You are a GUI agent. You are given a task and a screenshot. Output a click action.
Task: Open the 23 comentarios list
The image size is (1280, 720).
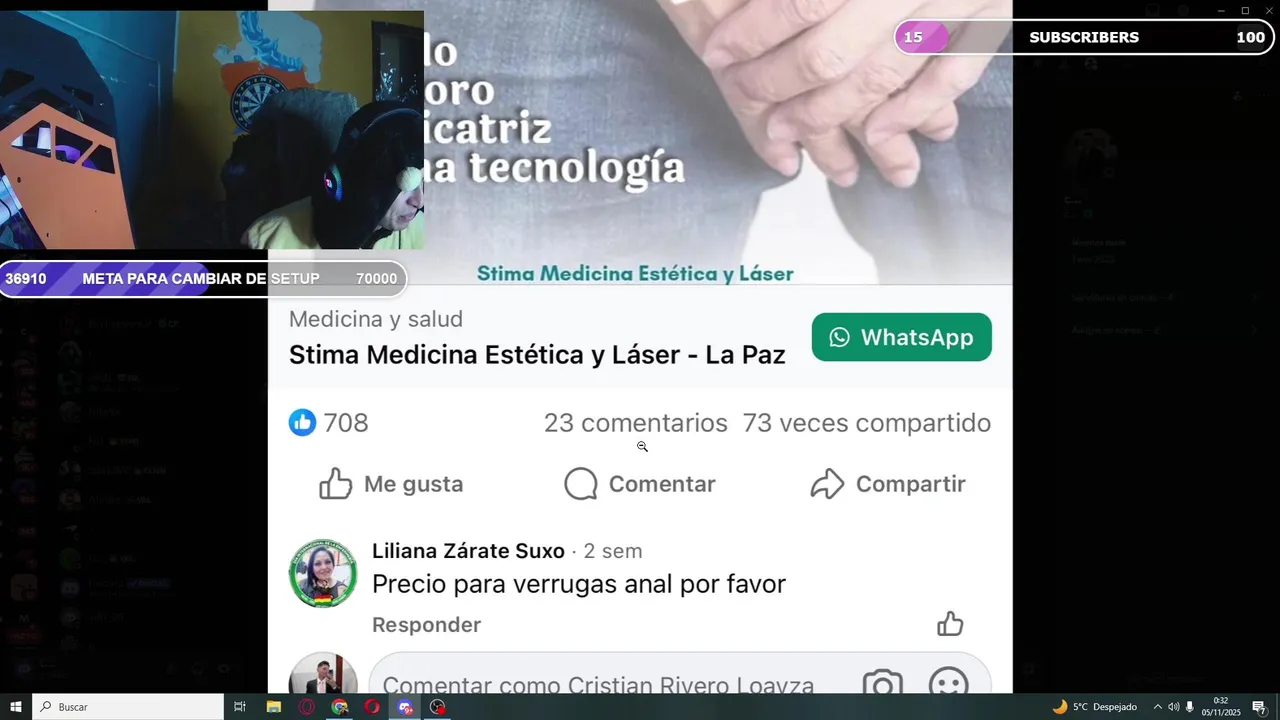pos(635,423)
